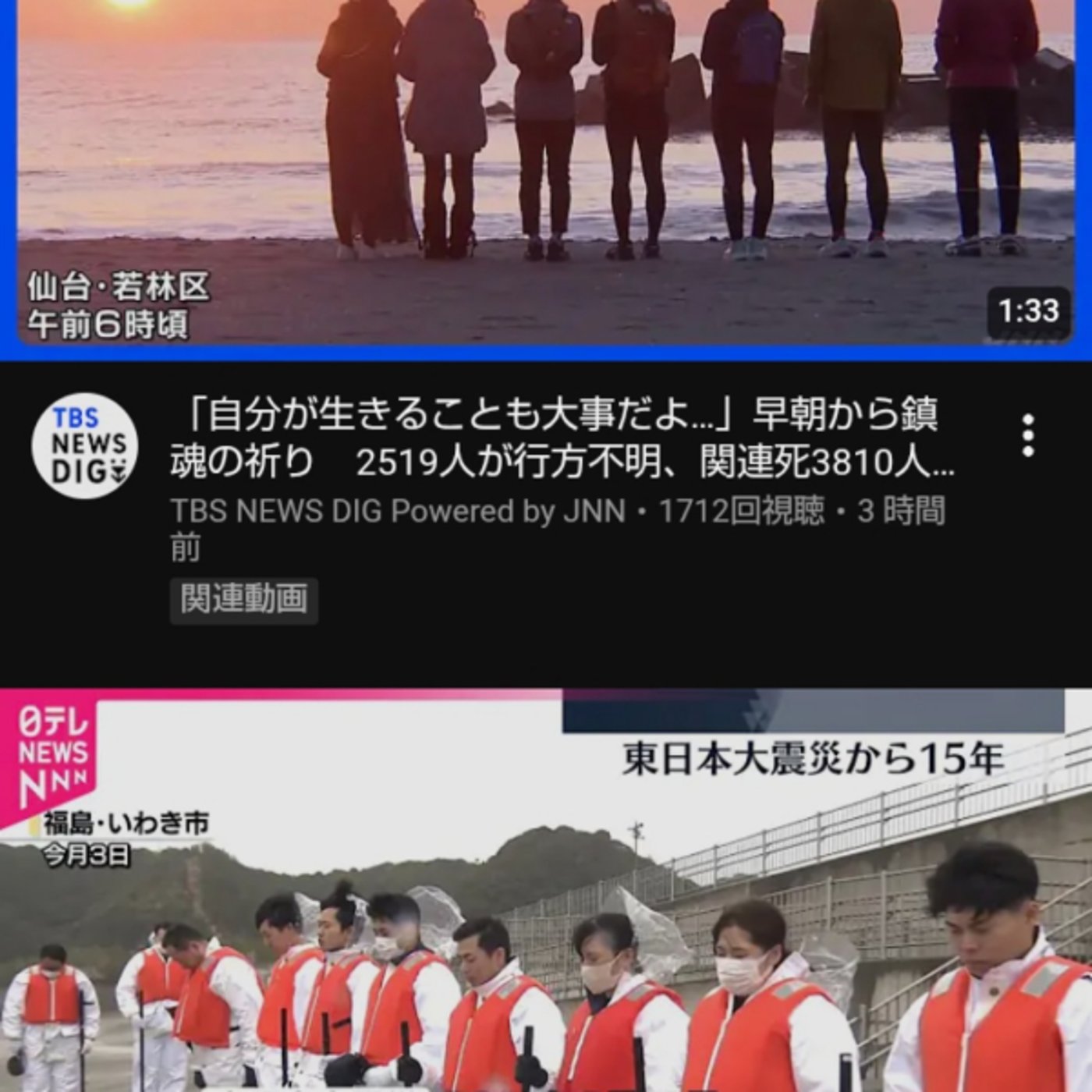Open overflow menu for TBS NEWS DIG video

click(x=1028, y=436)
